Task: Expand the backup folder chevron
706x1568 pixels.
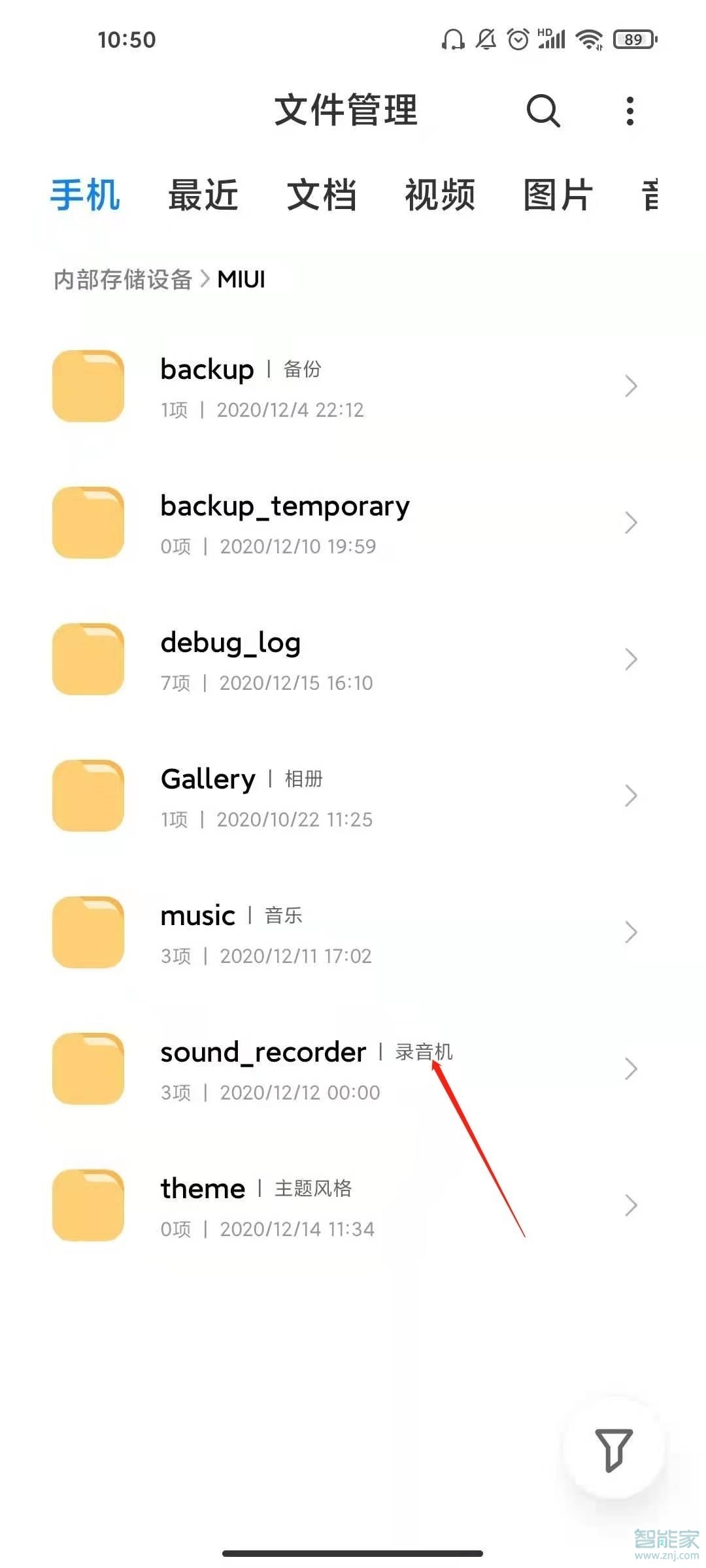Action: [x=630, y=385]
